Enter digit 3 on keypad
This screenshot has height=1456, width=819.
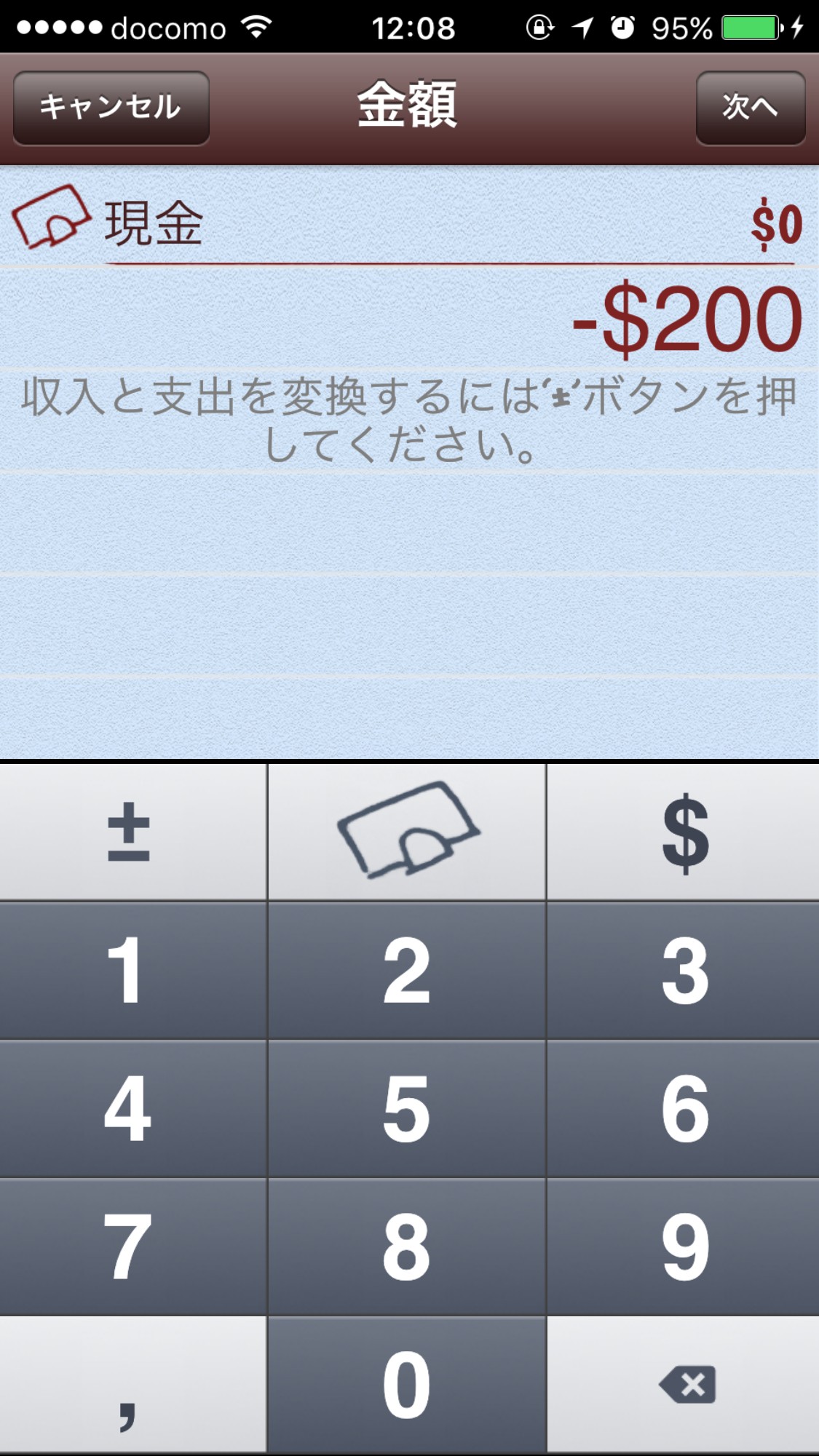coord(684,970)
